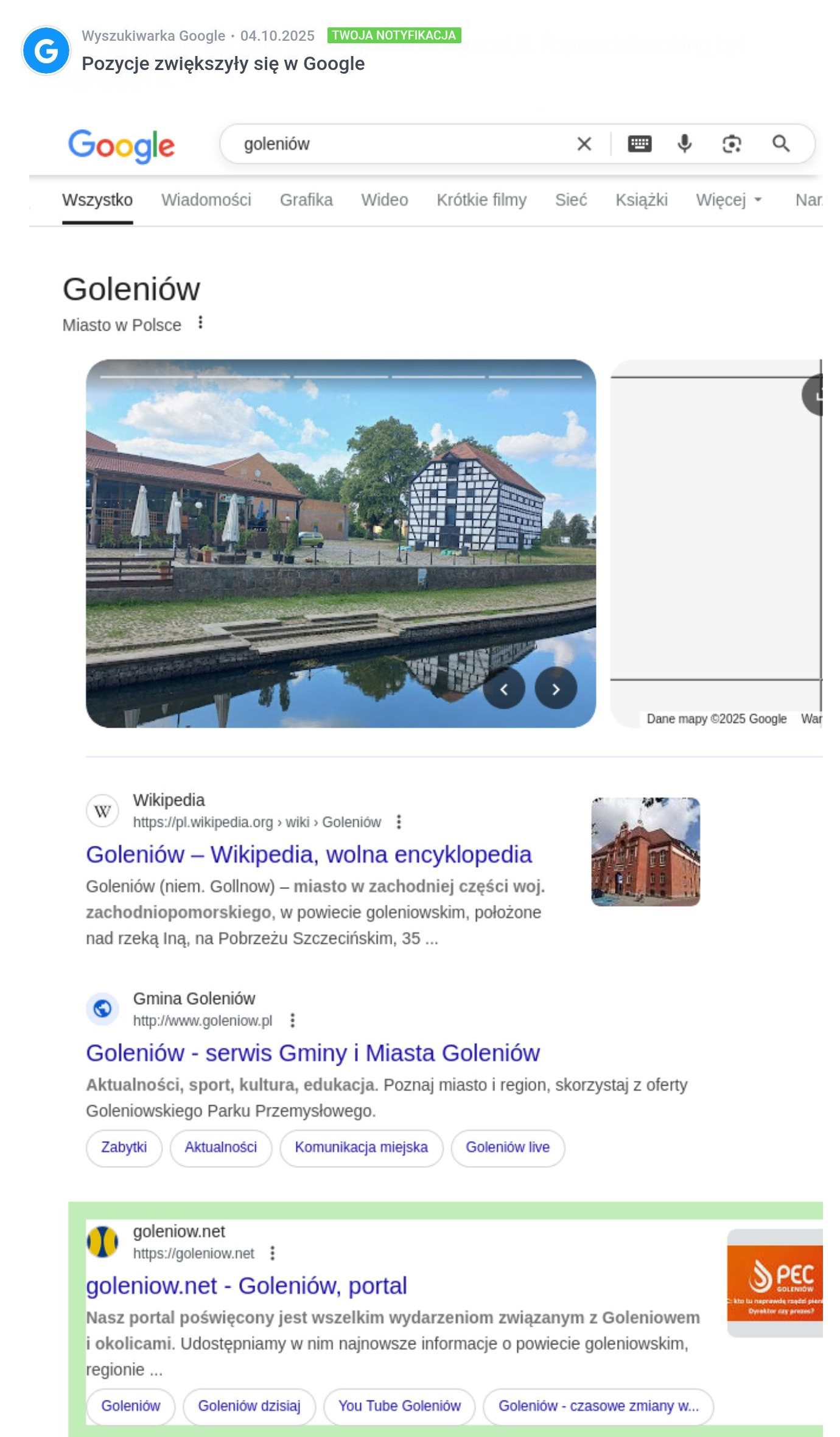The width and height of the screenshot is (840, 1437).
Task: Open the Wikipedia result for Goleniów
Action: 309,855
